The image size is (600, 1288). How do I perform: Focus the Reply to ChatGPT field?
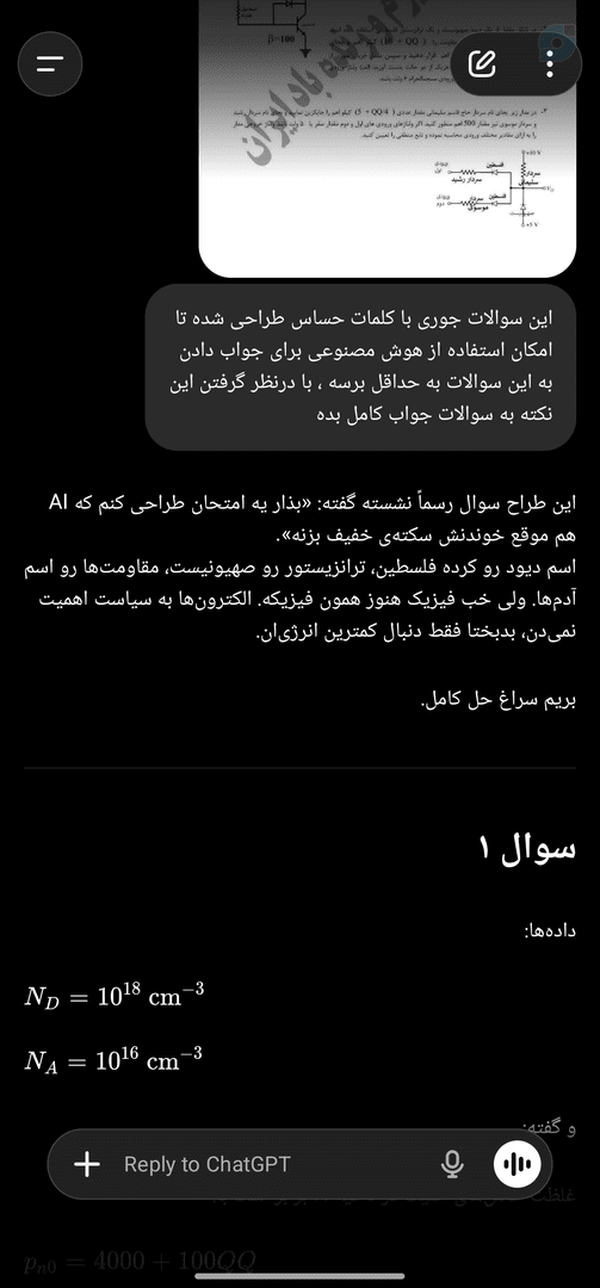(270, 1164)
